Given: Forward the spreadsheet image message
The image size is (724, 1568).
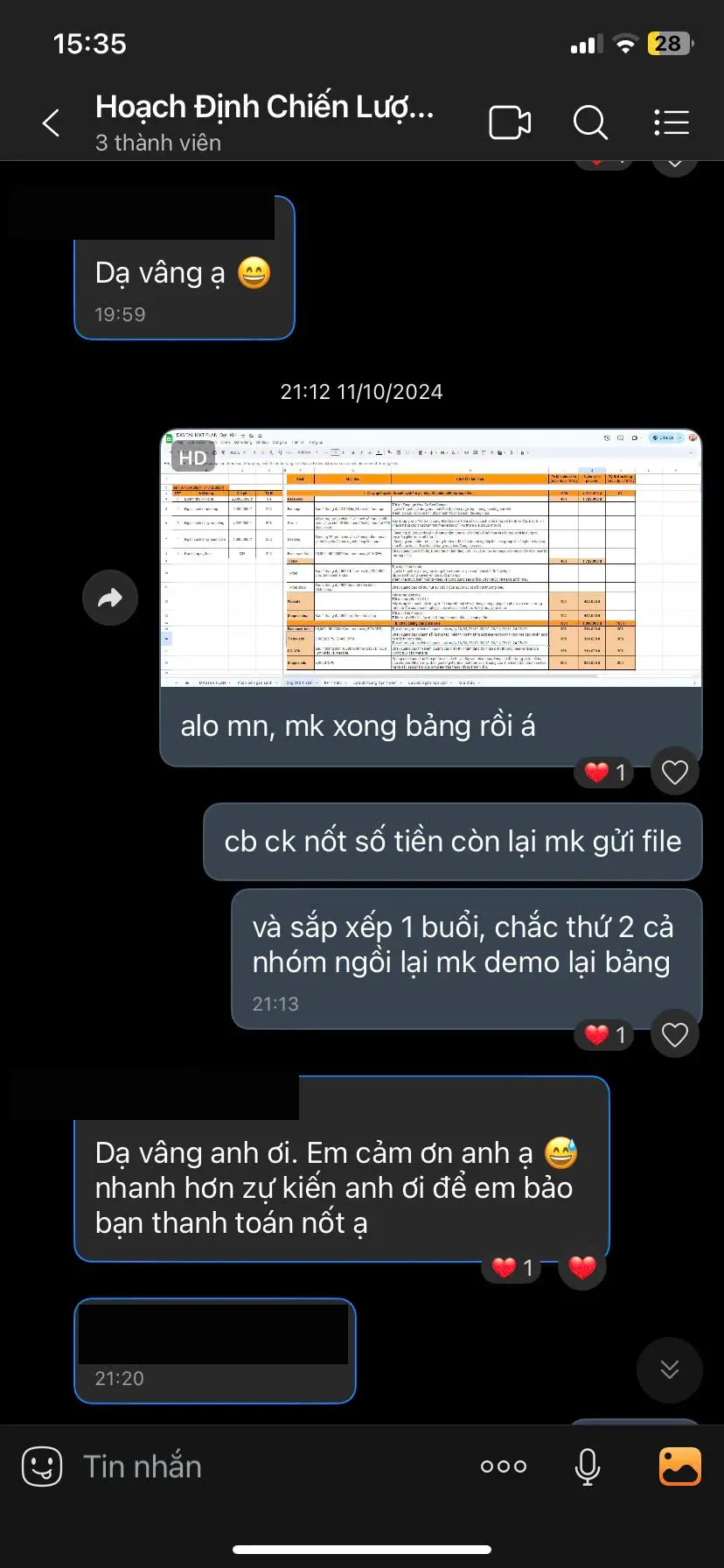Looking at the screenshot, I should point(110,598).
